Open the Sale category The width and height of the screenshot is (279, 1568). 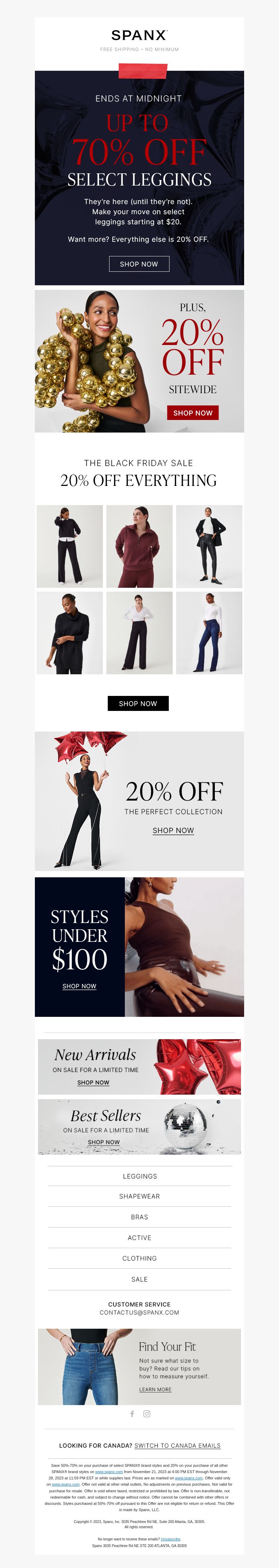pos(139,1279)
